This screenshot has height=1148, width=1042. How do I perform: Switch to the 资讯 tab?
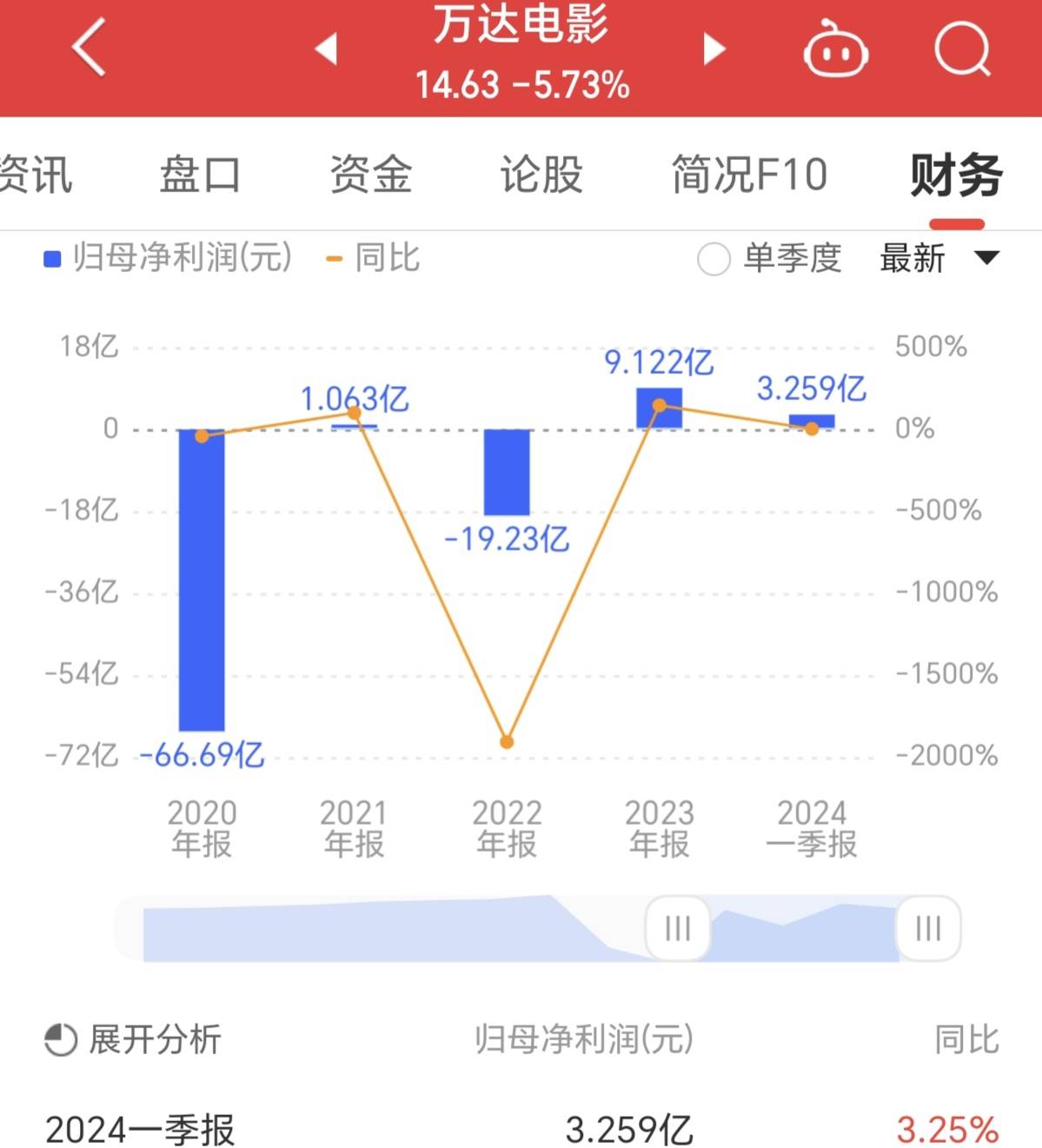tap(35, 174)
